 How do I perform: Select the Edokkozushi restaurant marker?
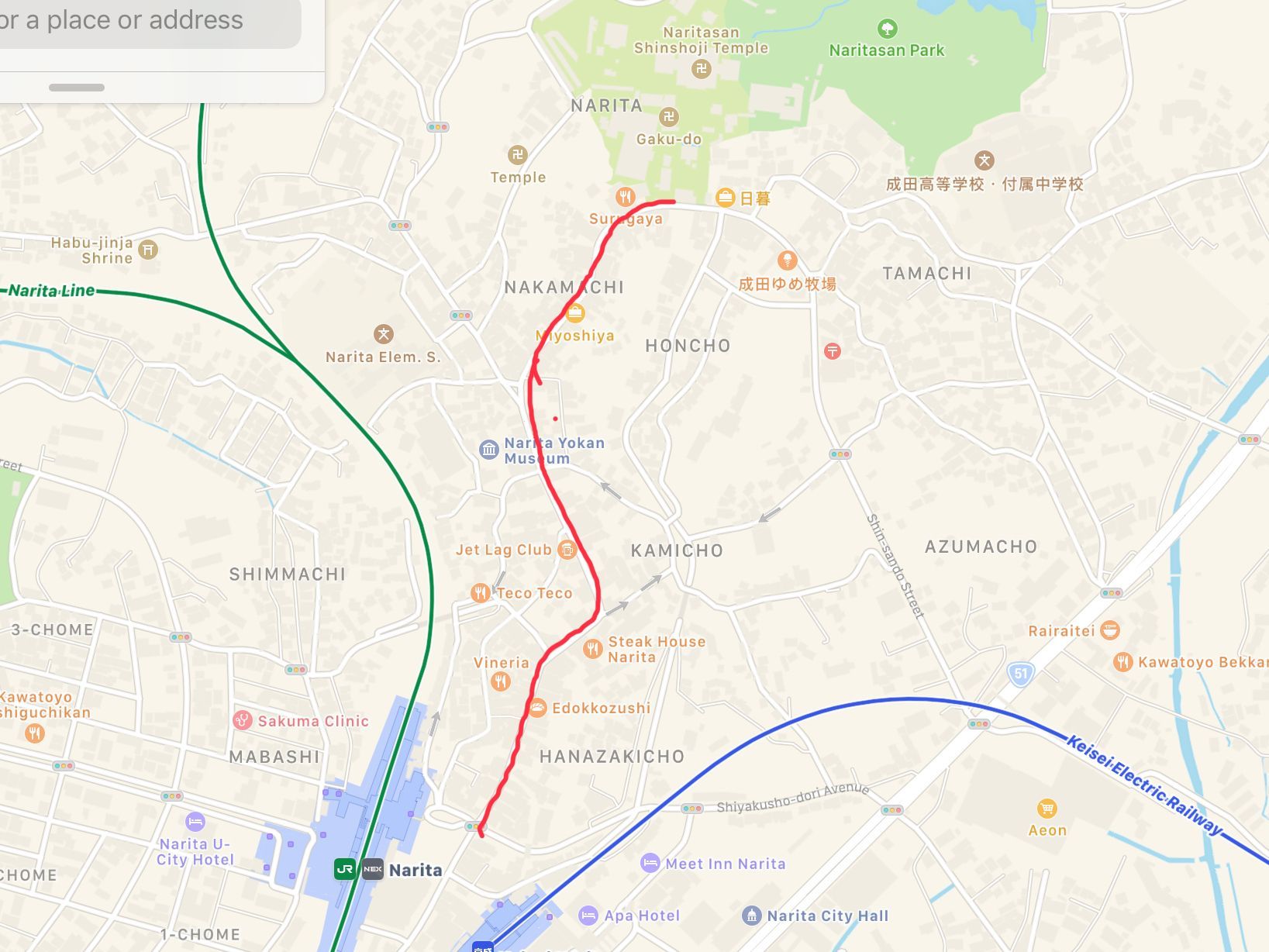(x=537, y=707)
